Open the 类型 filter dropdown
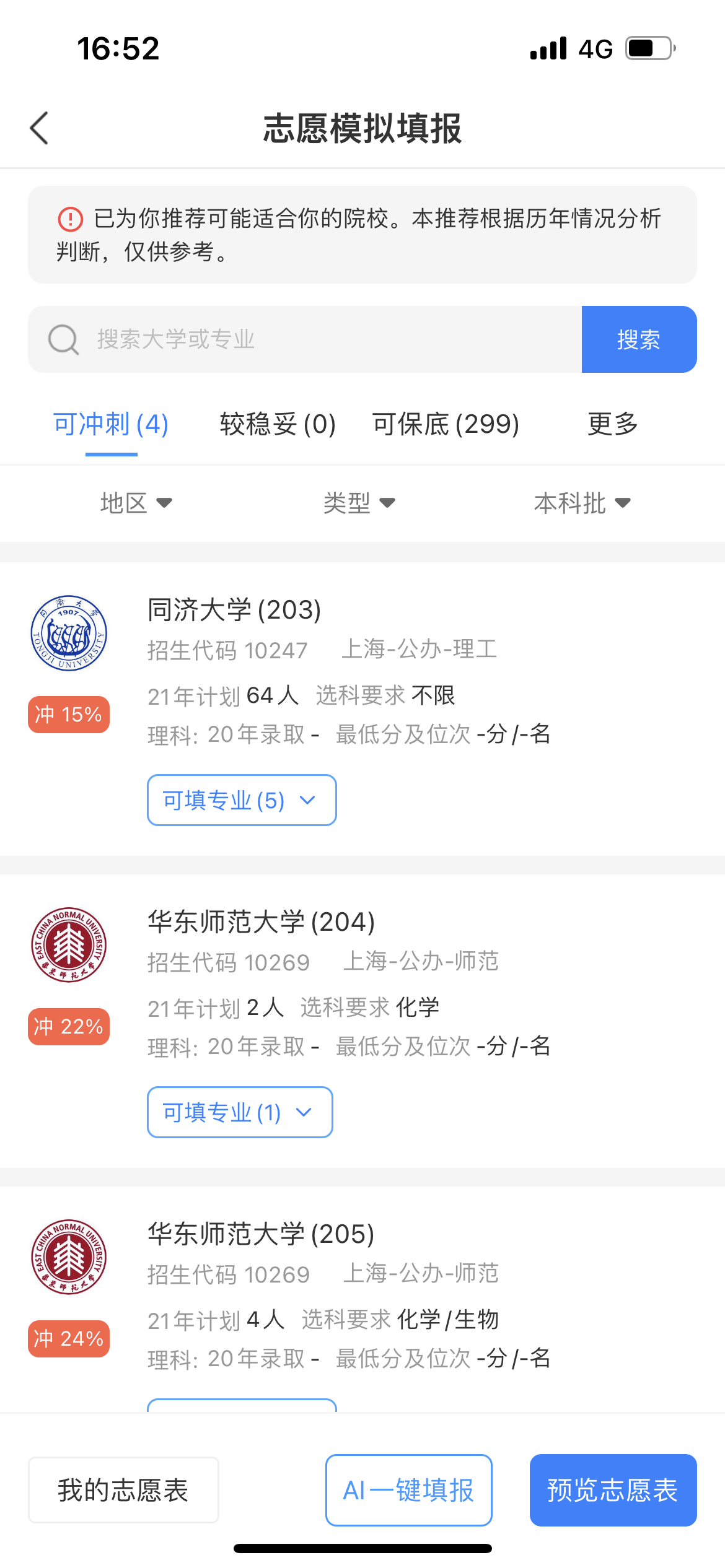The width and height of the screenshot is (725, 1568). [359, 503]
